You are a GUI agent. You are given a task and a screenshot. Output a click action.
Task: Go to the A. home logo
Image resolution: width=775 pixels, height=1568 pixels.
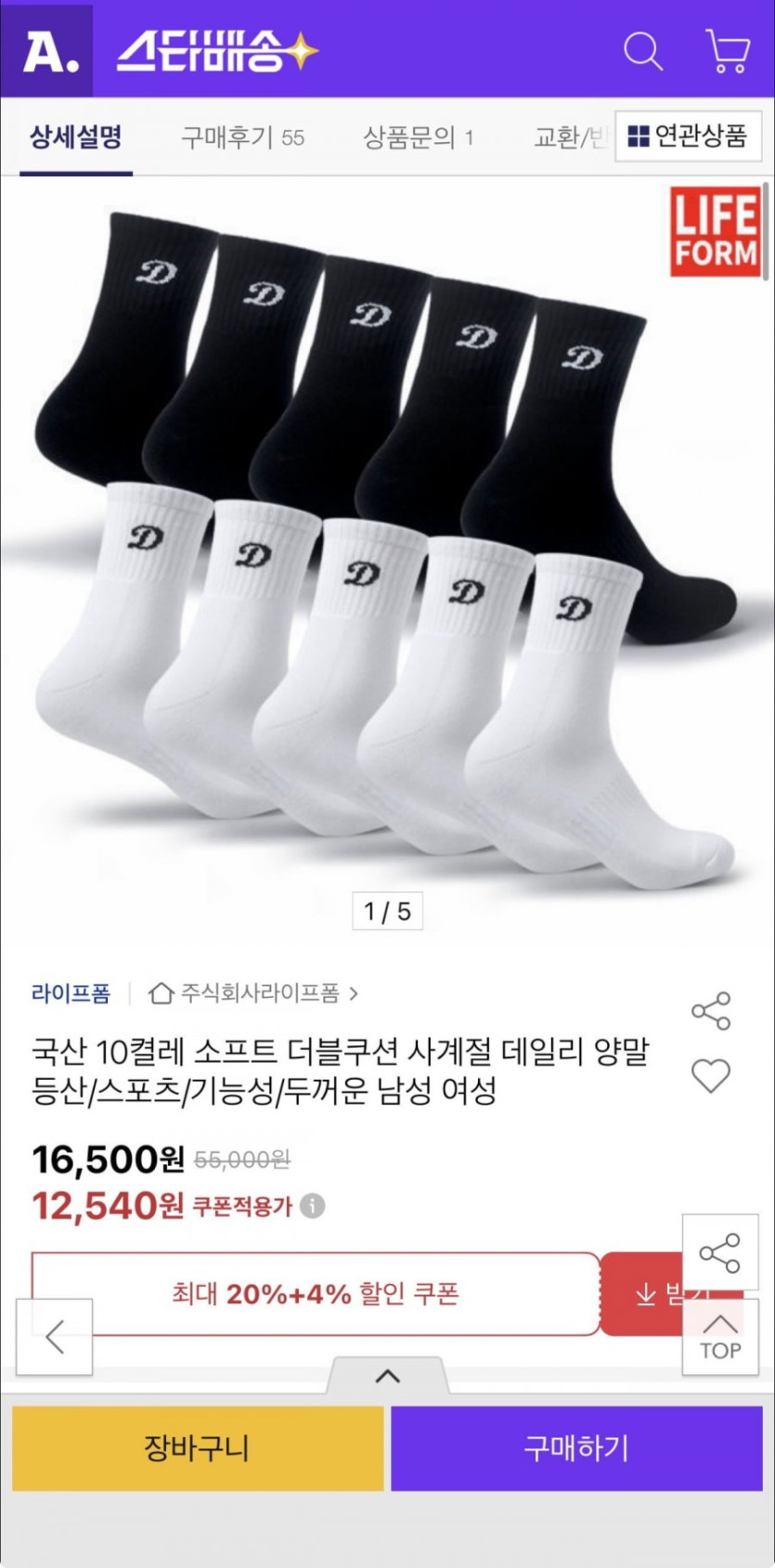point(47,51)
